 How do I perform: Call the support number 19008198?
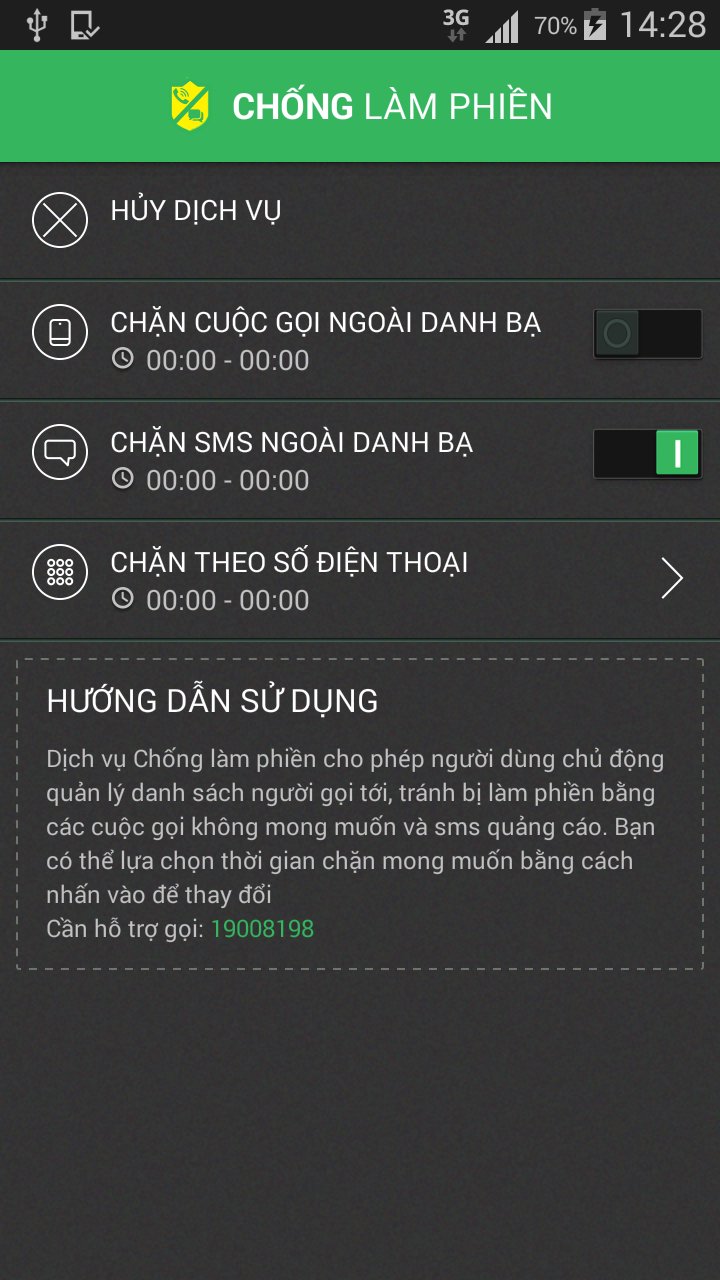262,929
